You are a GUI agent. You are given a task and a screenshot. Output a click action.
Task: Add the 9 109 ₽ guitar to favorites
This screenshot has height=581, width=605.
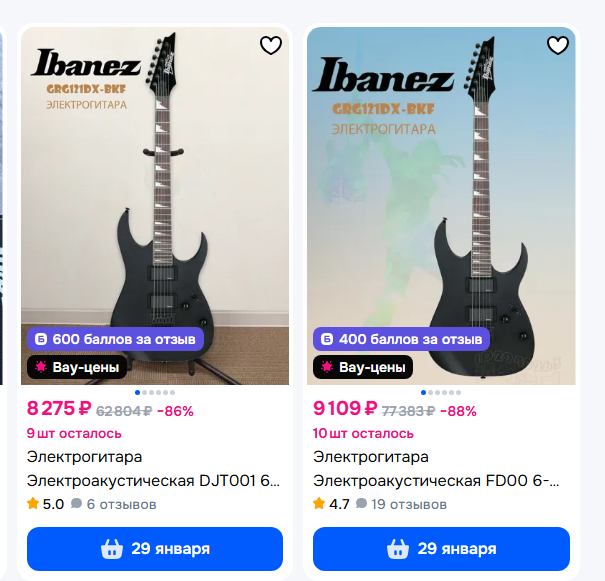[558, 45]
